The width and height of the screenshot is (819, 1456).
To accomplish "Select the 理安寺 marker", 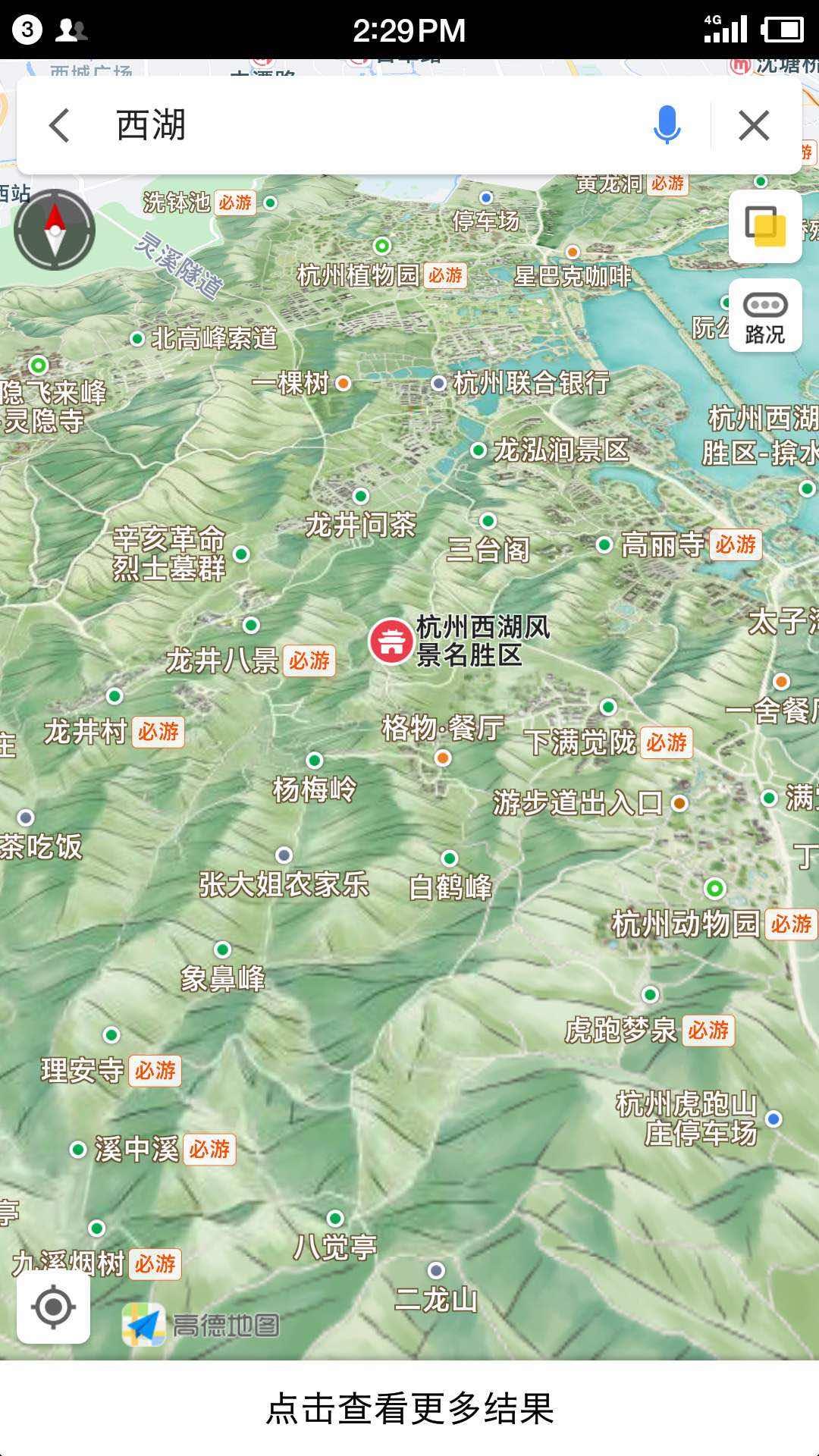I will tap(83, 1071).
